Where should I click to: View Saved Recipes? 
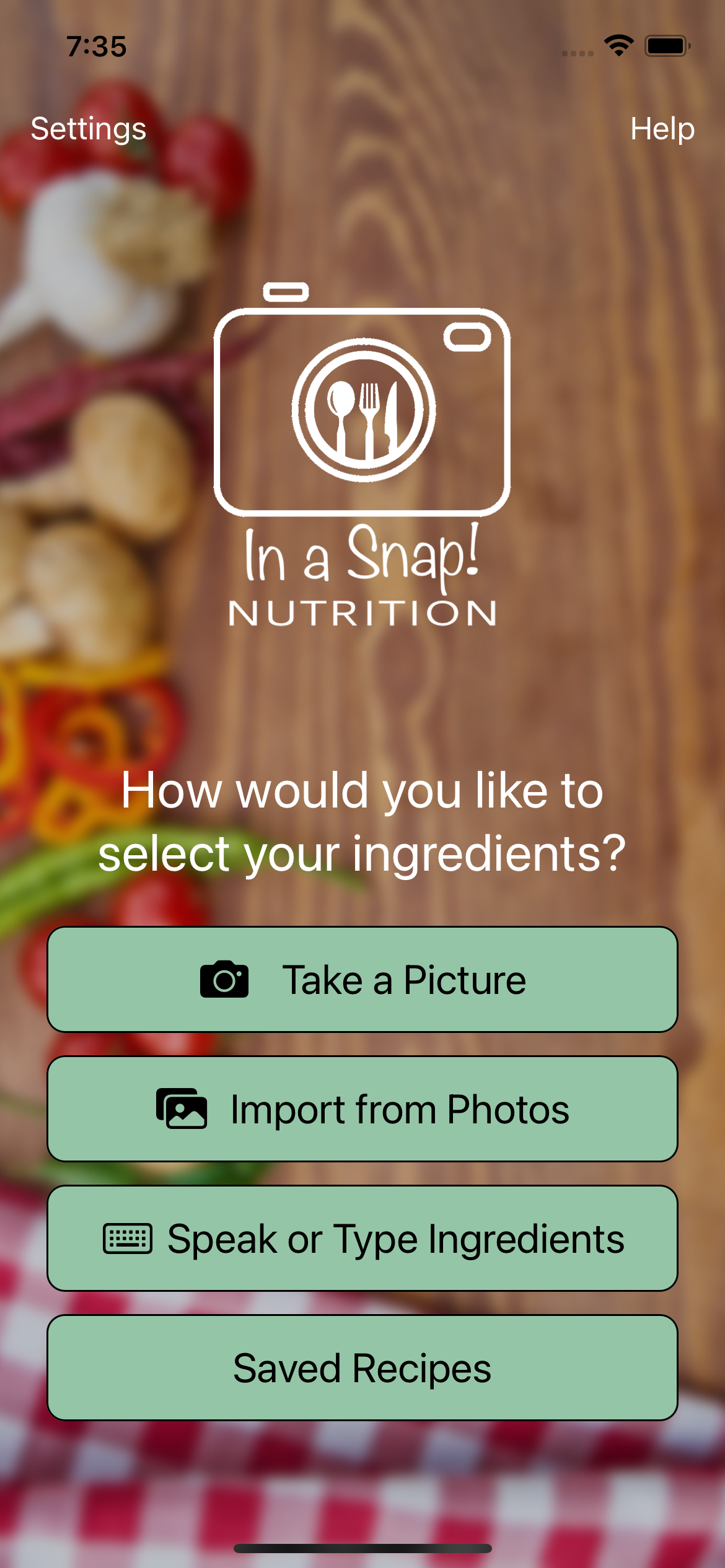point(362,1368)
